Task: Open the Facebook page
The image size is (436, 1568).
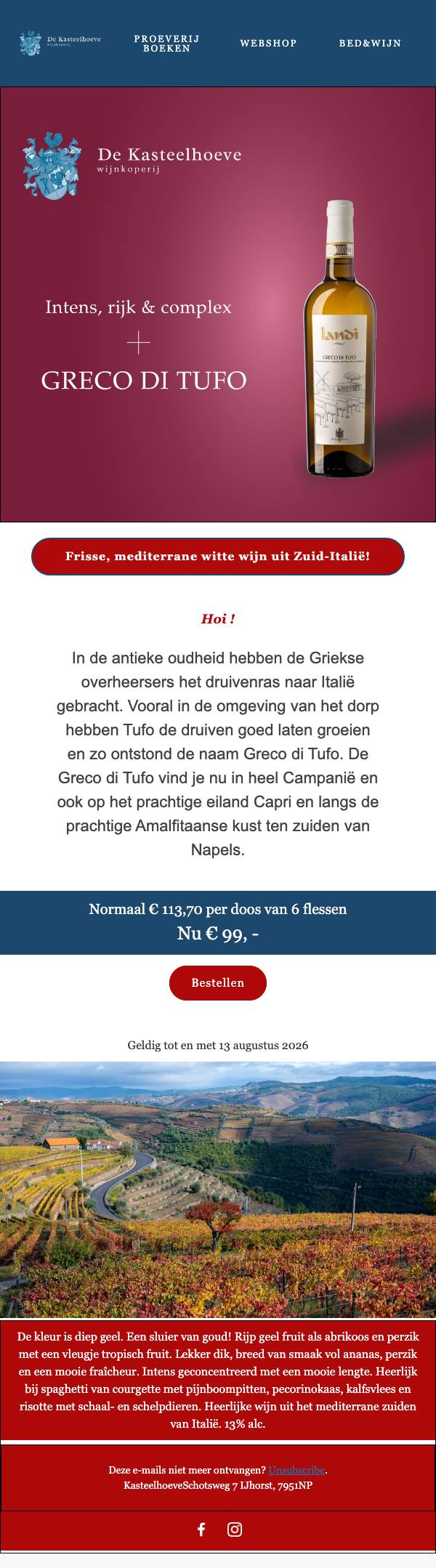Action: (x=201, y=1529)
